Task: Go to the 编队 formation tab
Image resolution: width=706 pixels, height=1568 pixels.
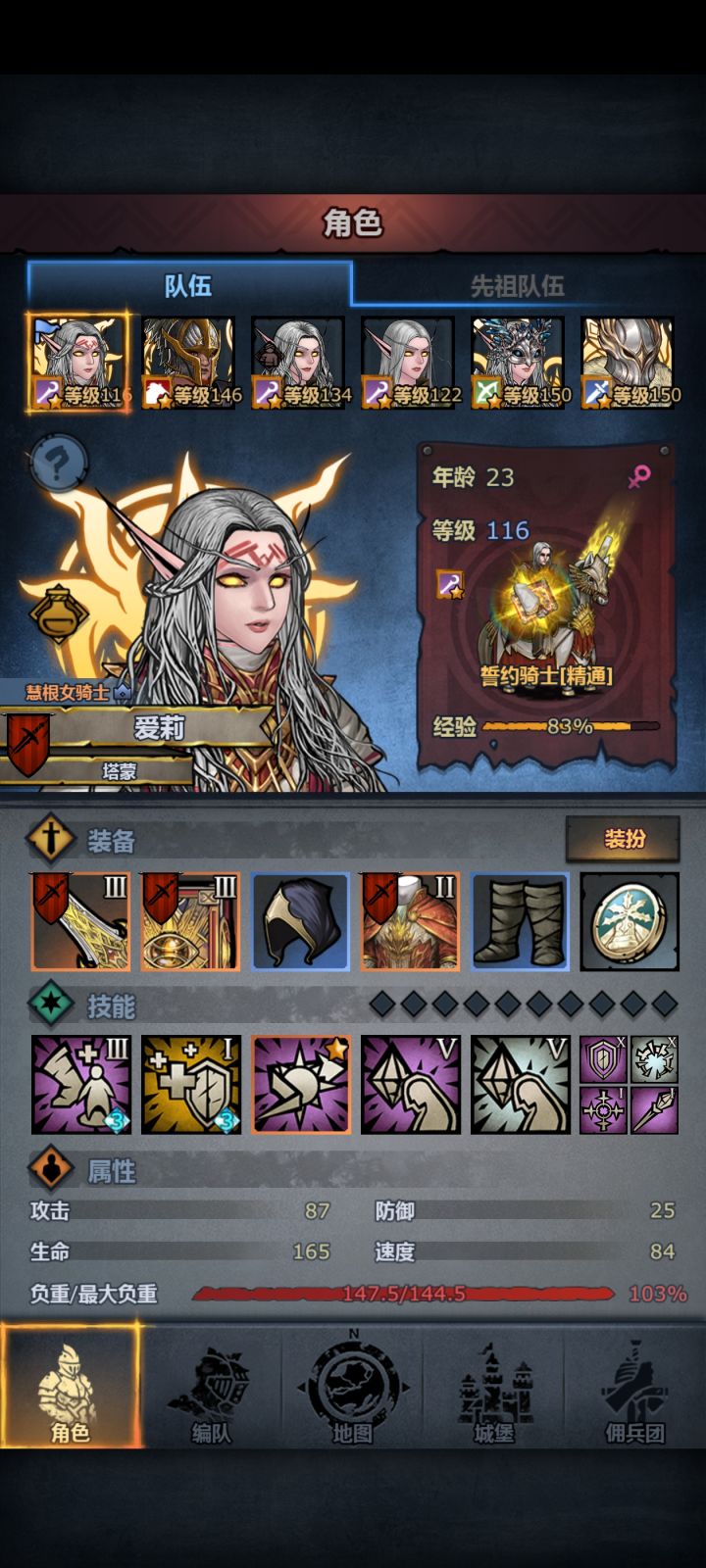Action: coord(212,1386)
